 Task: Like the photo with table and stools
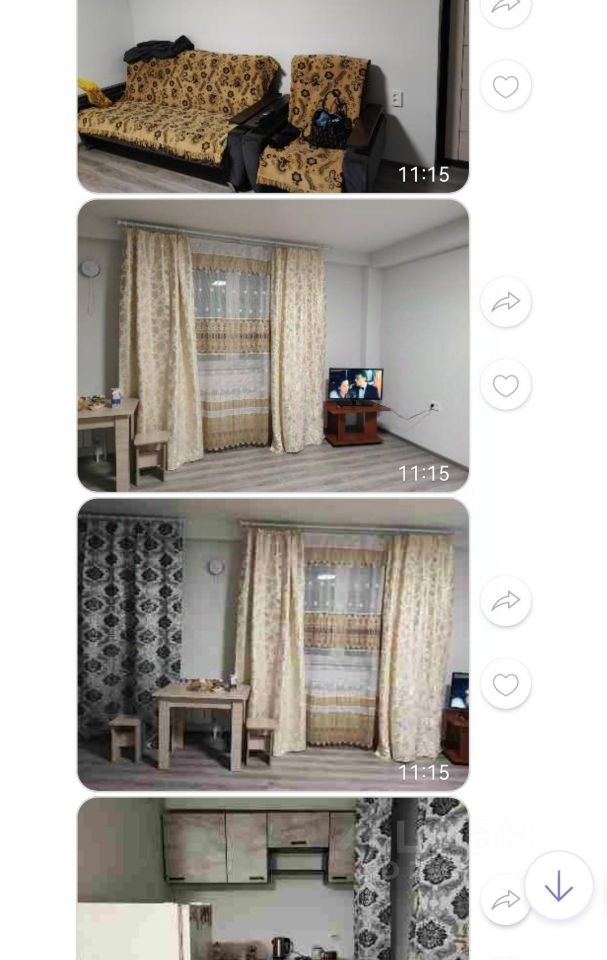(x=505, y=684)
